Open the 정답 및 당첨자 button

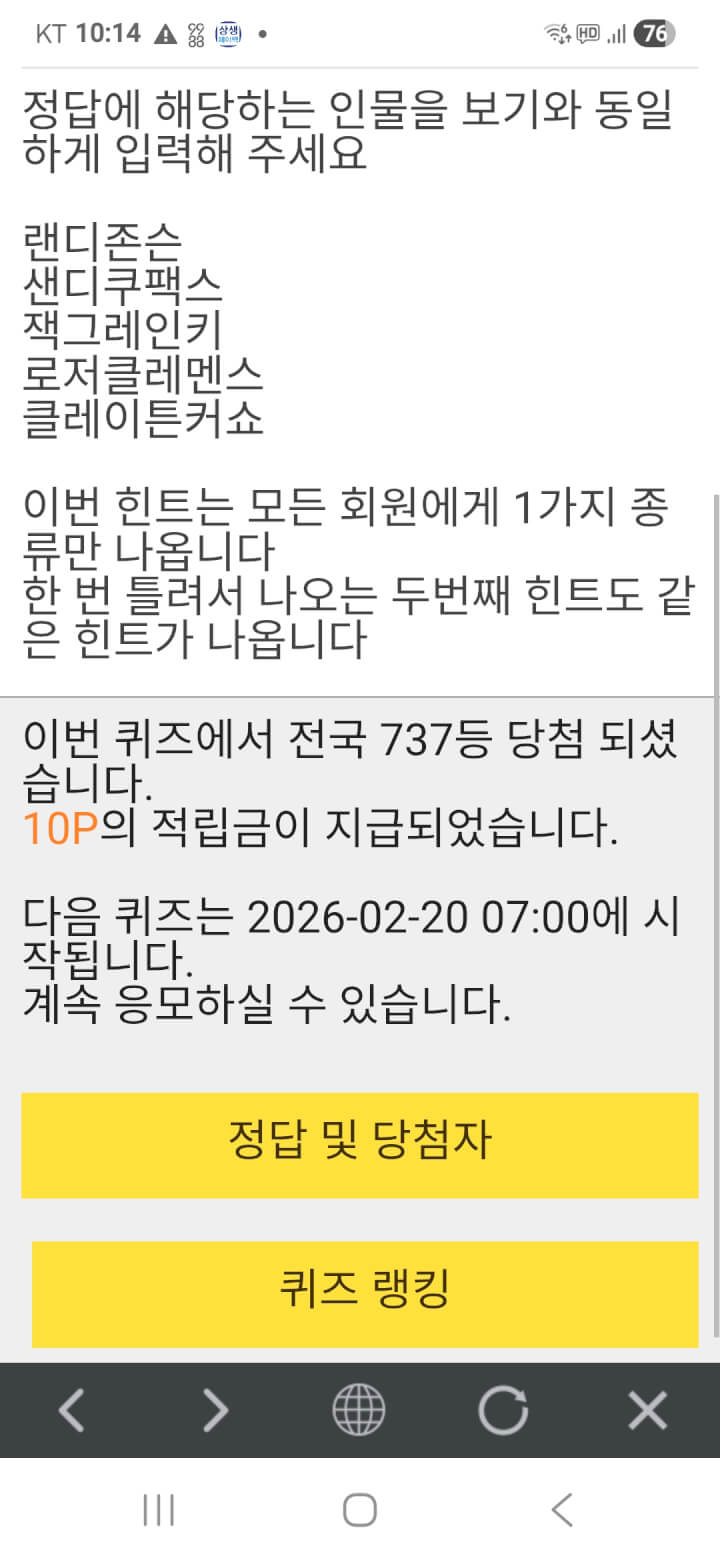point(360,1144)
